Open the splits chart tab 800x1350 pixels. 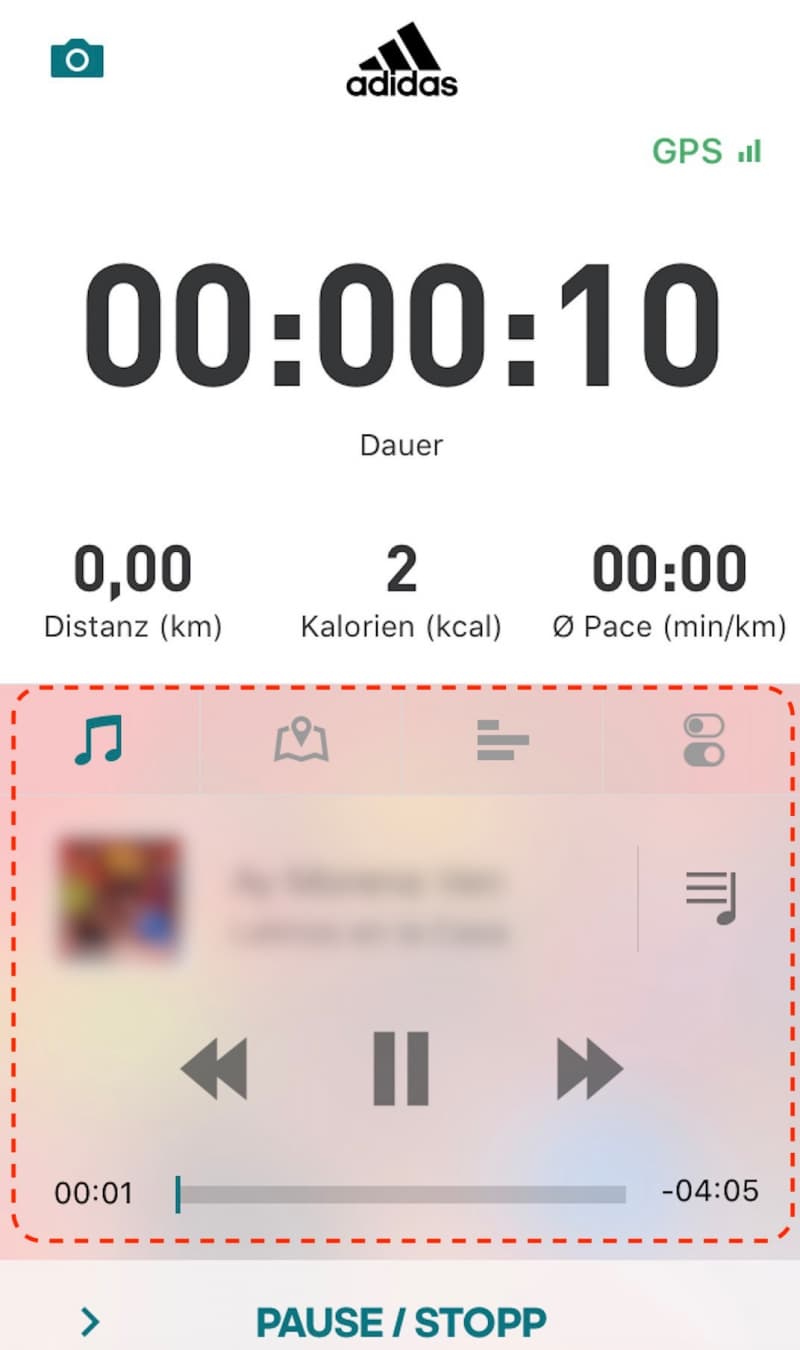pyautogui.click(x=502, y=742)
